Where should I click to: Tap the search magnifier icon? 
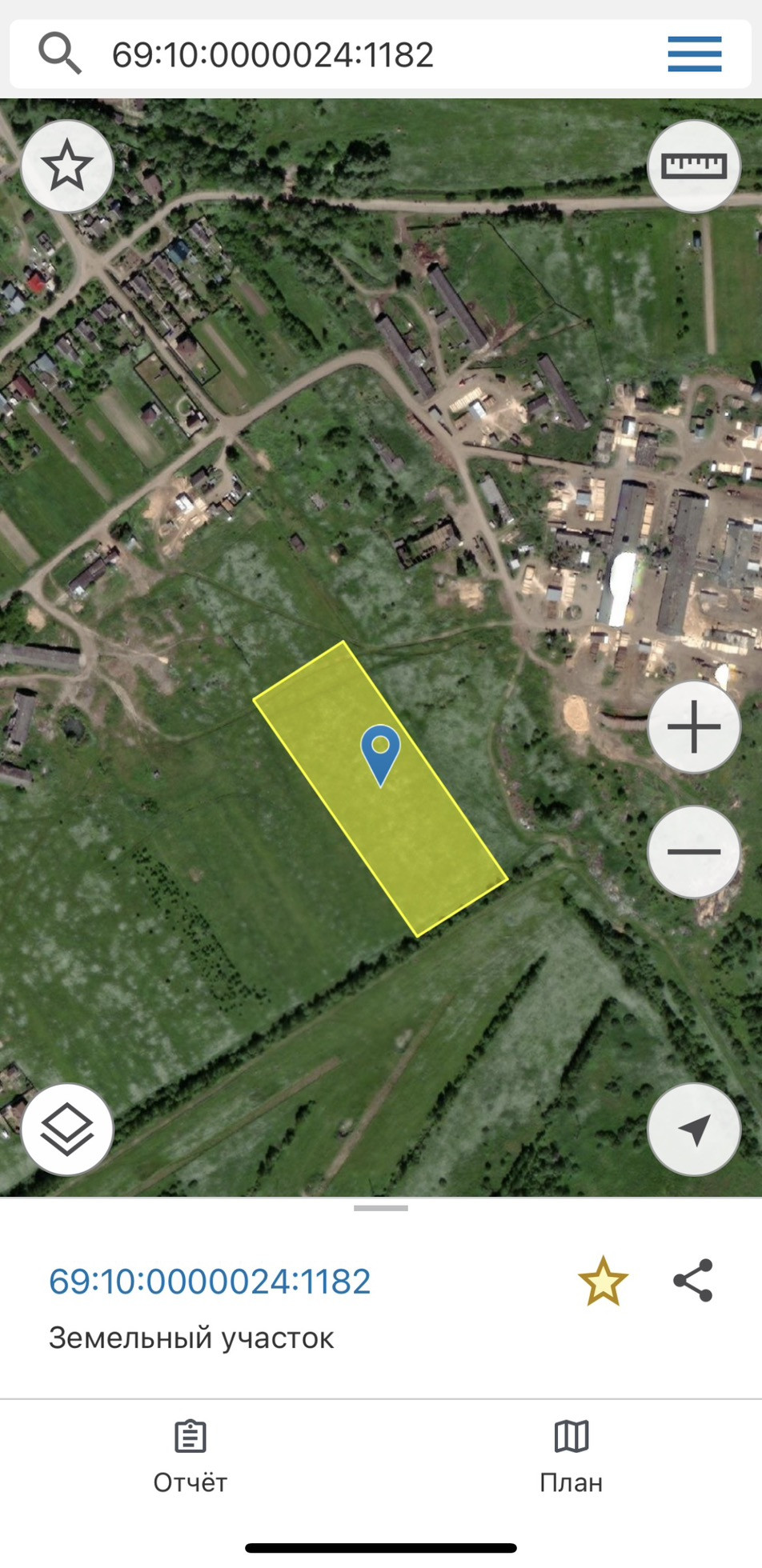click(x=60, y=54)
